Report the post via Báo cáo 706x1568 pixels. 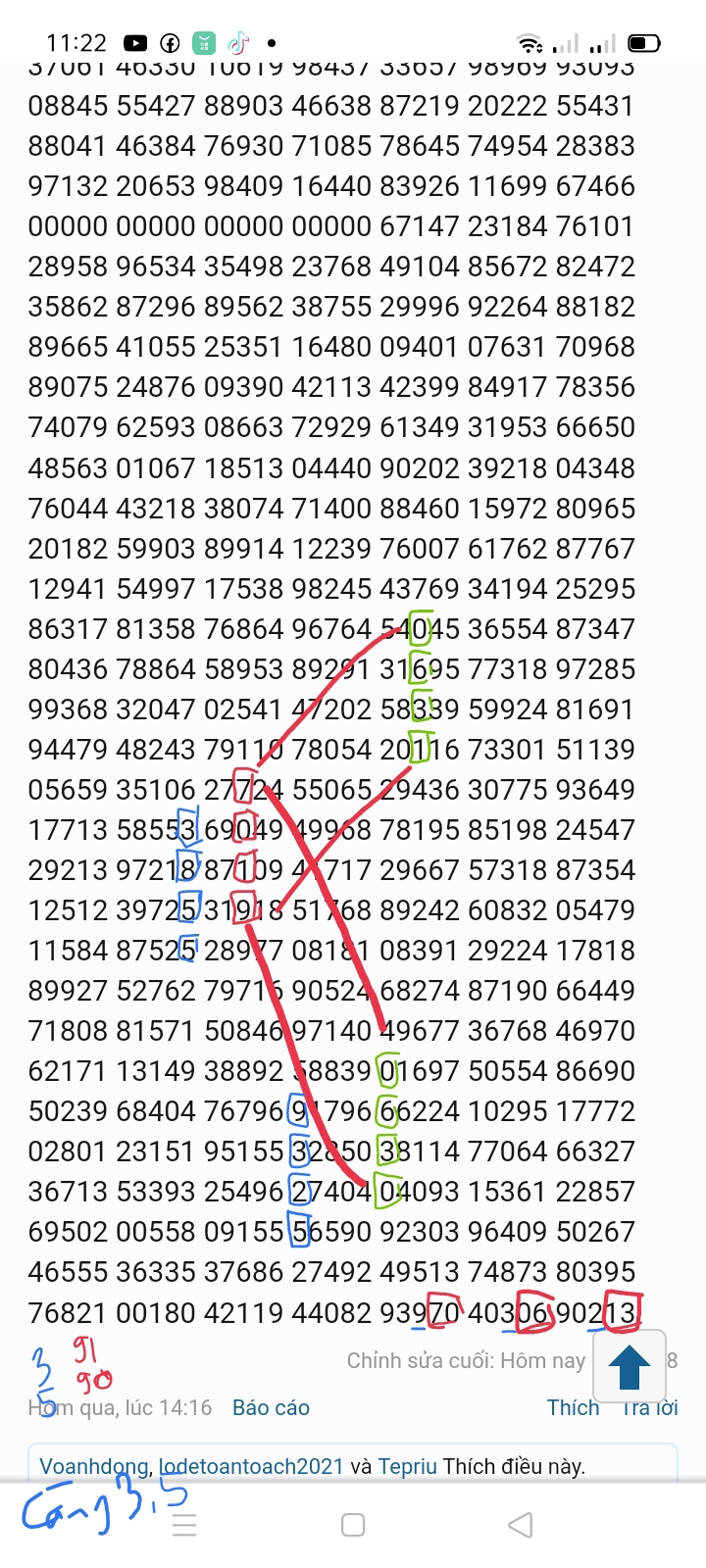click(x=271, y=1408)
